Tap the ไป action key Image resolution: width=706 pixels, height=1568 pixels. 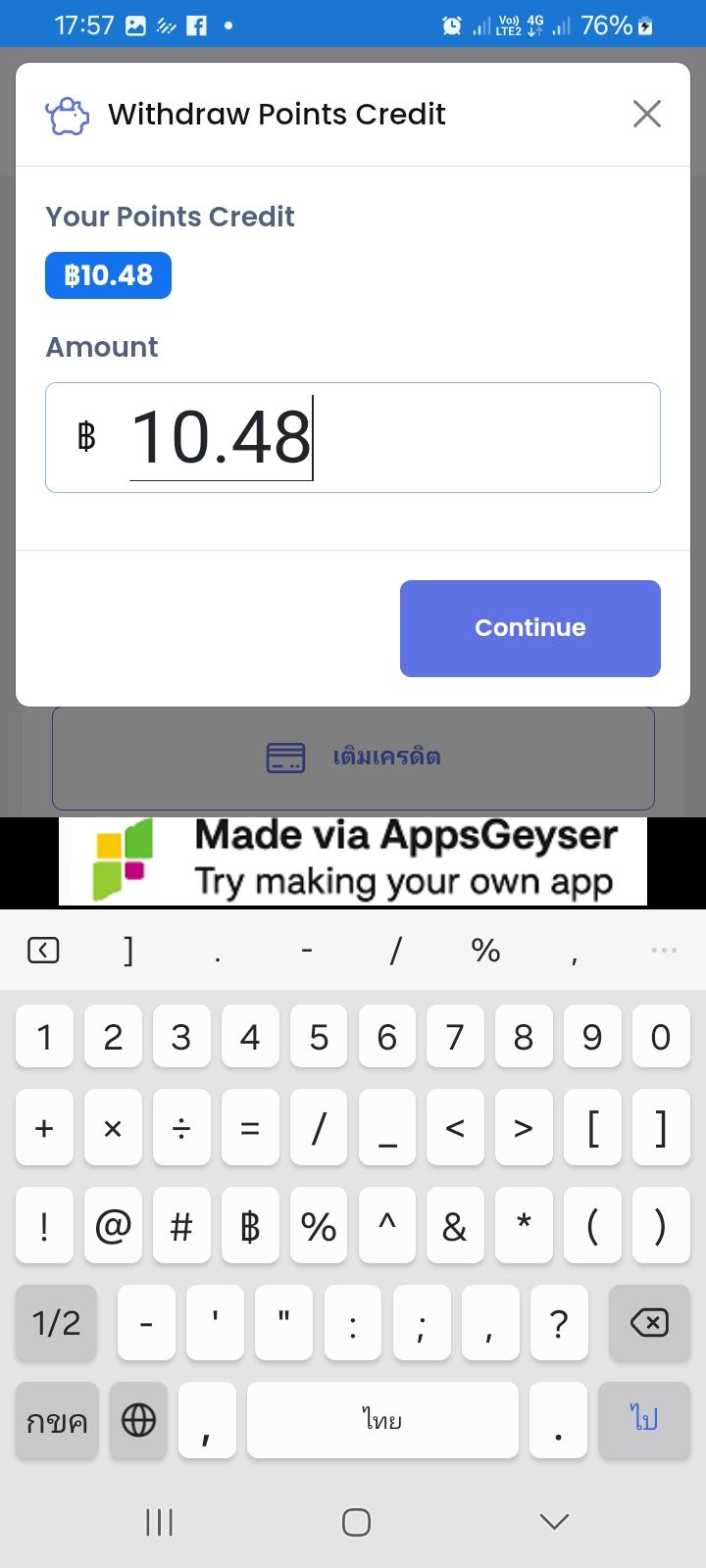(x=644, y=1420)
